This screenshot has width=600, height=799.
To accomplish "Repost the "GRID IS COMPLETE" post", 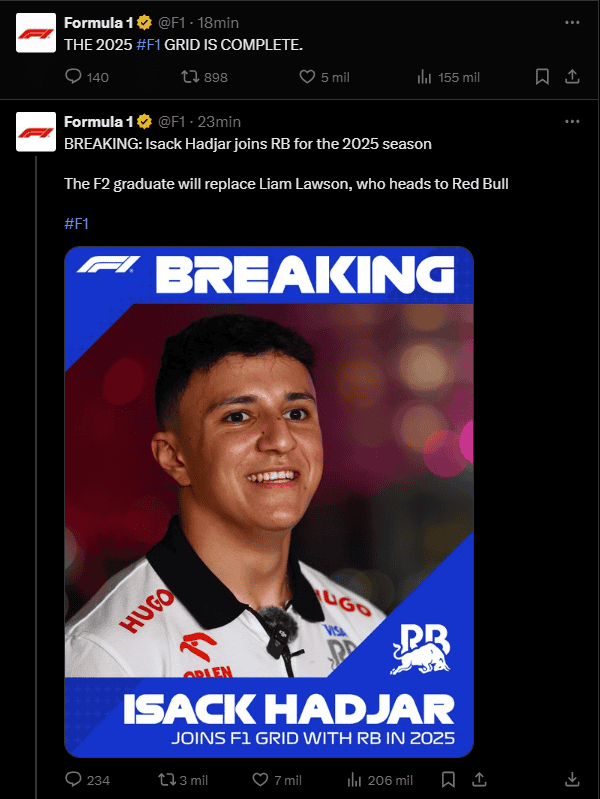I will (186, 77).
